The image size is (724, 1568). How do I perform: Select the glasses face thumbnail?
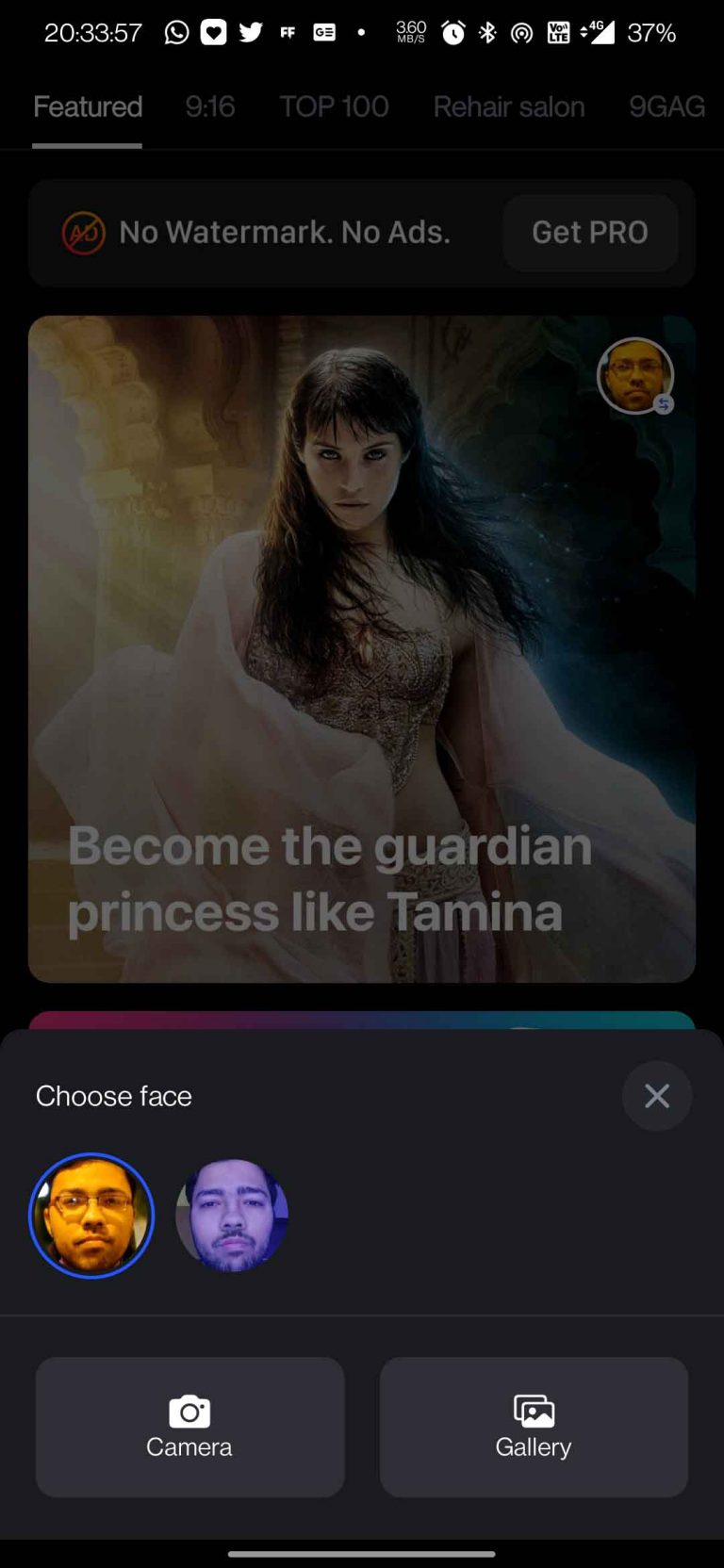pyautogui.click(x=90, y=1216)
